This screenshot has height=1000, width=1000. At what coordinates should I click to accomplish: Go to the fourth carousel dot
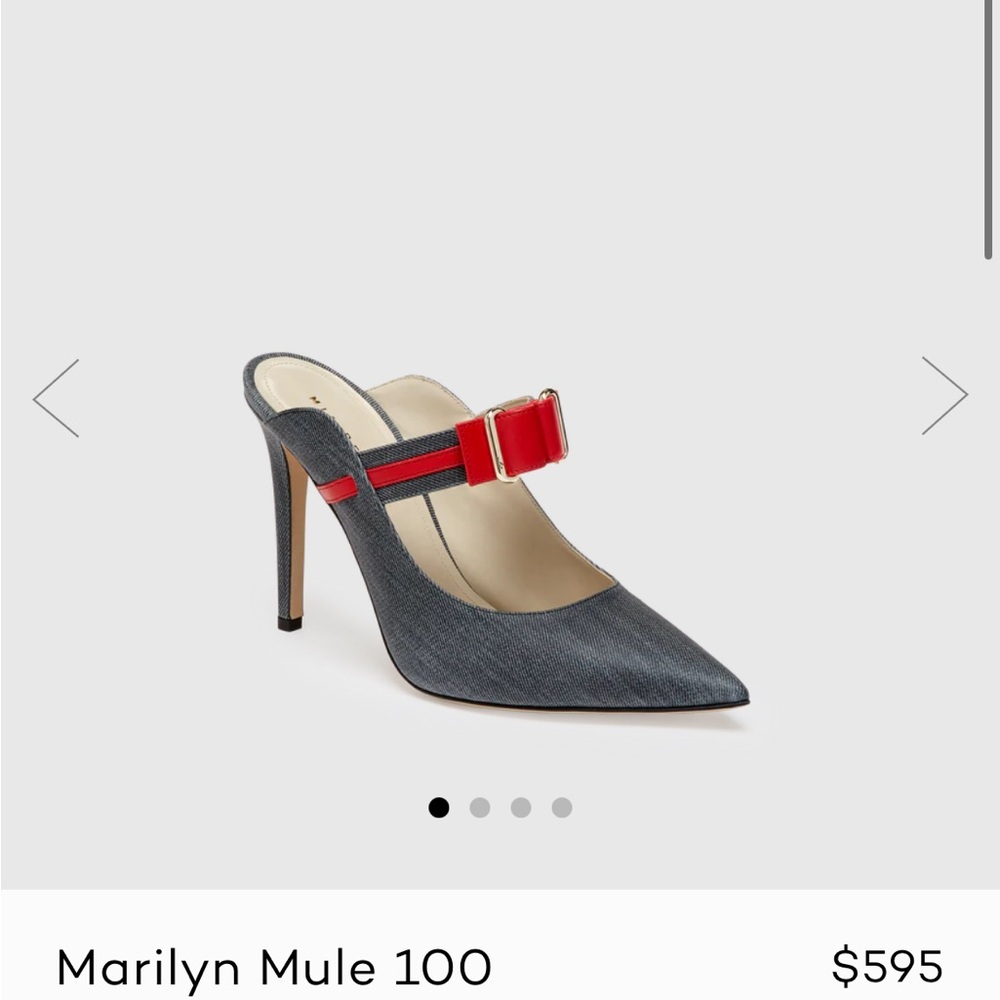tap(562, 808)
